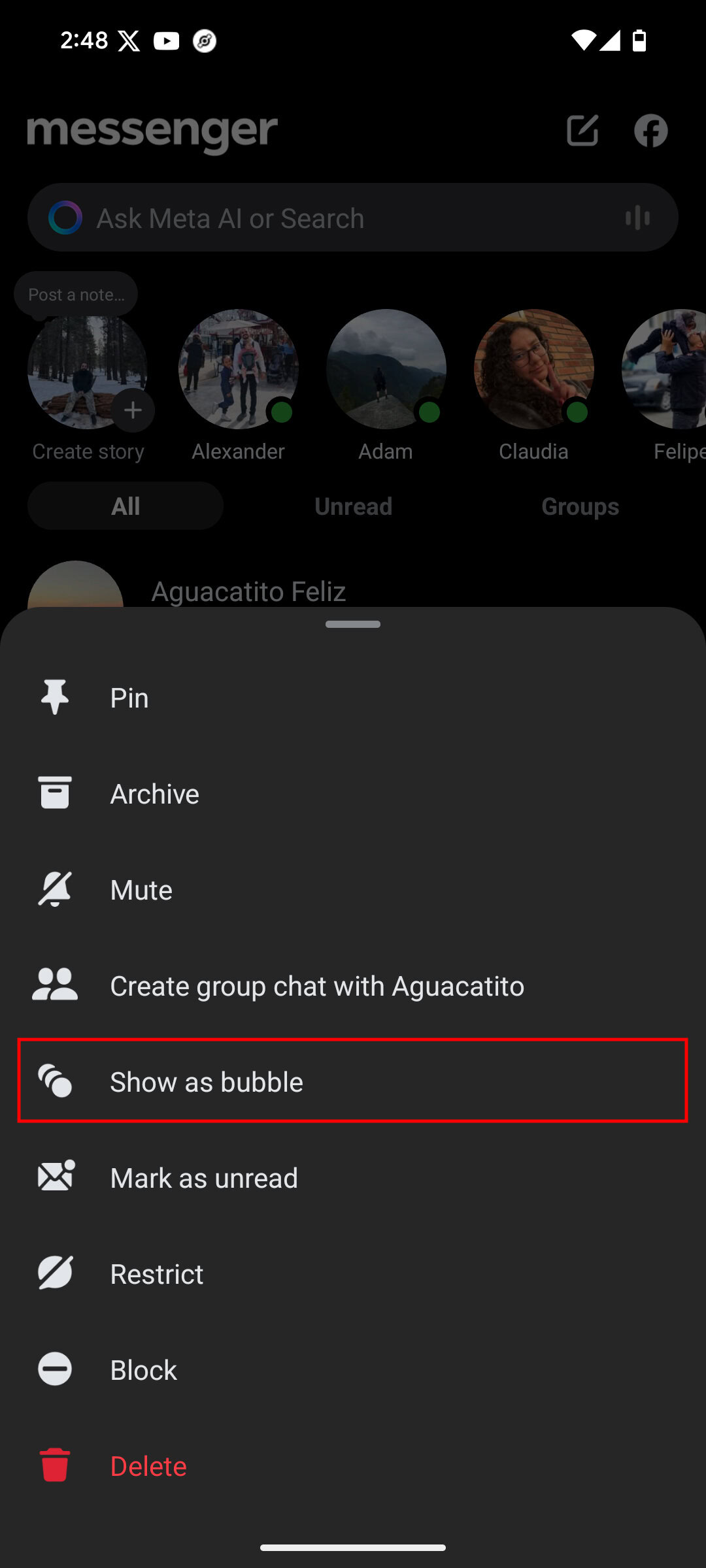Image resolution: width=706 pixels, height=1568 pixels.
Task: Select Mark as unread from the menu
Action: [x=203, y=1177]
